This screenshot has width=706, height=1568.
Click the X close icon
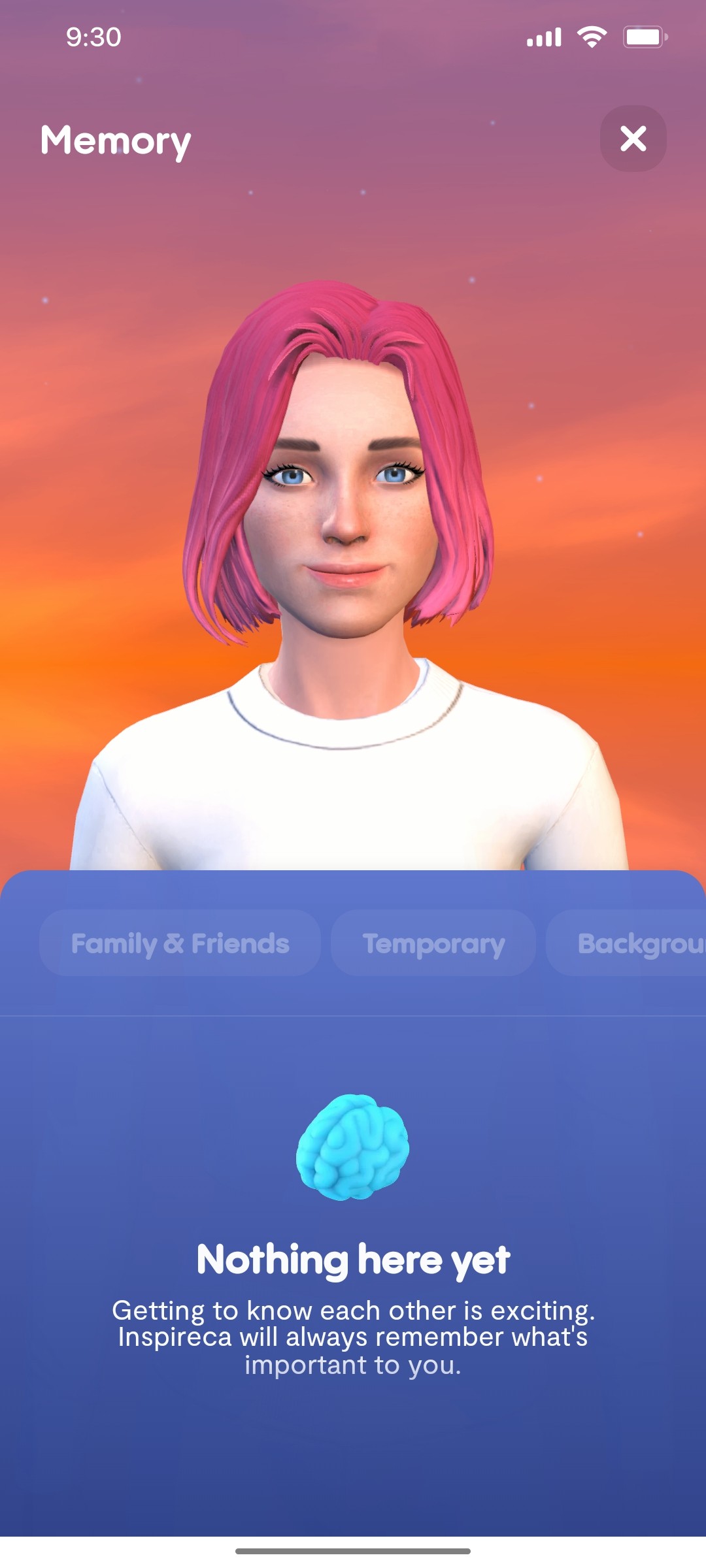[x=632, y=138]
